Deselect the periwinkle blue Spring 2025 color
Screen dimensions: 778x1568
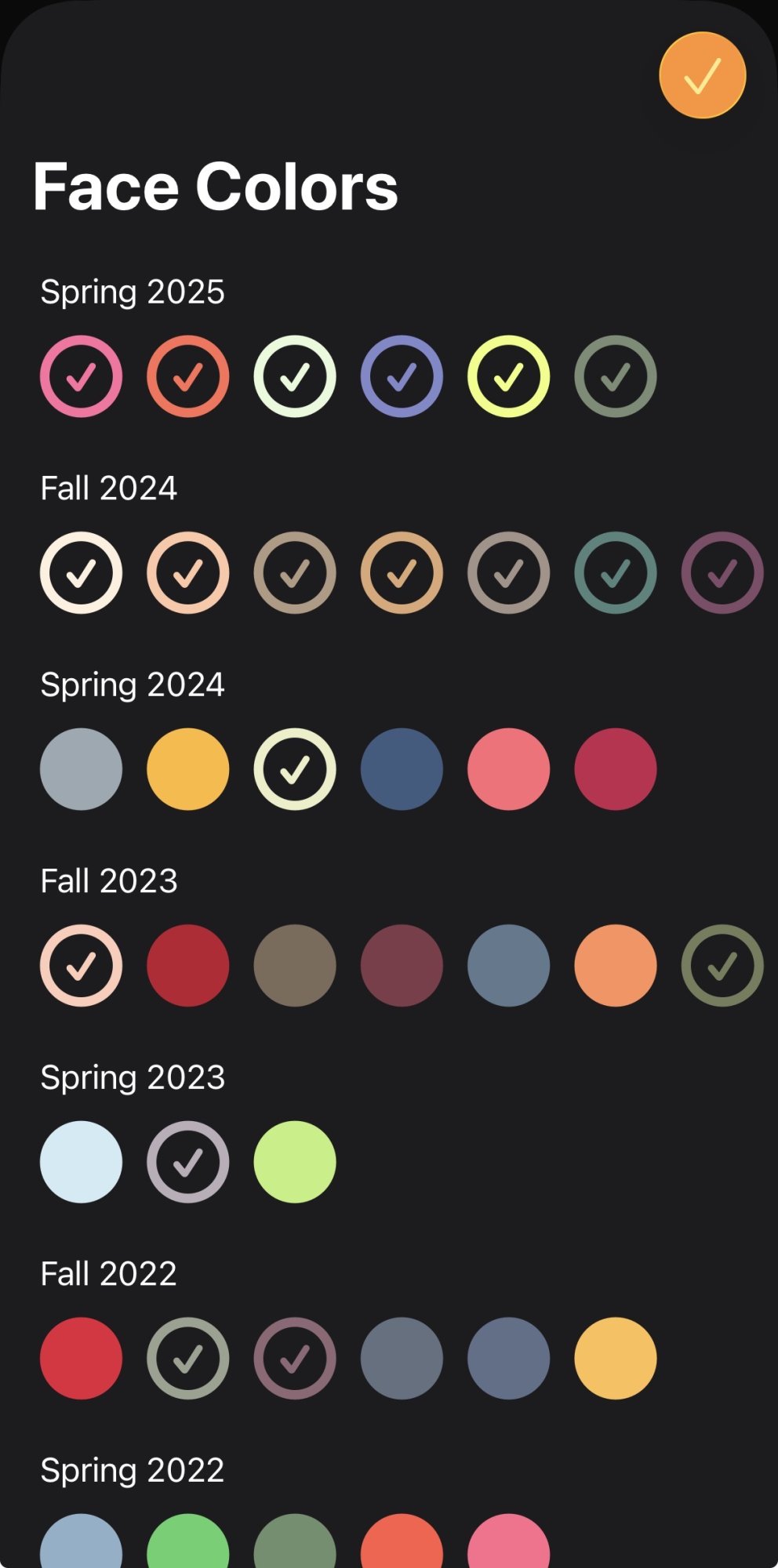pyautogui.click(x=402, y=376)
